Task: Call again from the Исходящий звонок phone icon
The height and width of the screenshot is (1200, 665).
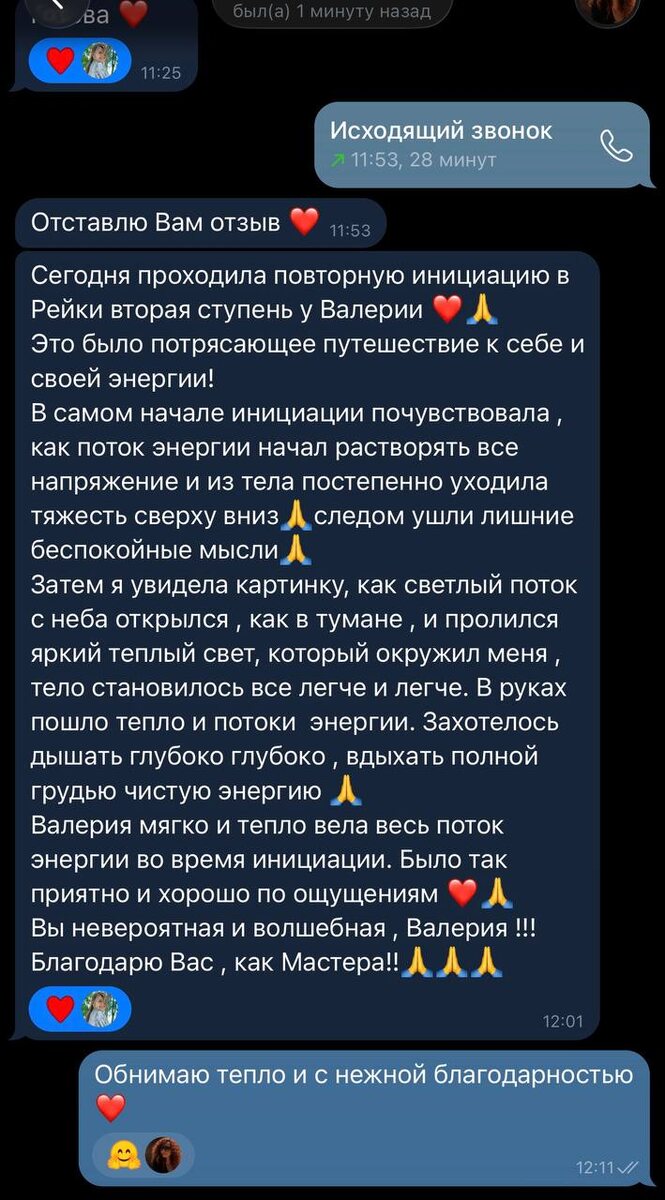Action: click(616, 146)
